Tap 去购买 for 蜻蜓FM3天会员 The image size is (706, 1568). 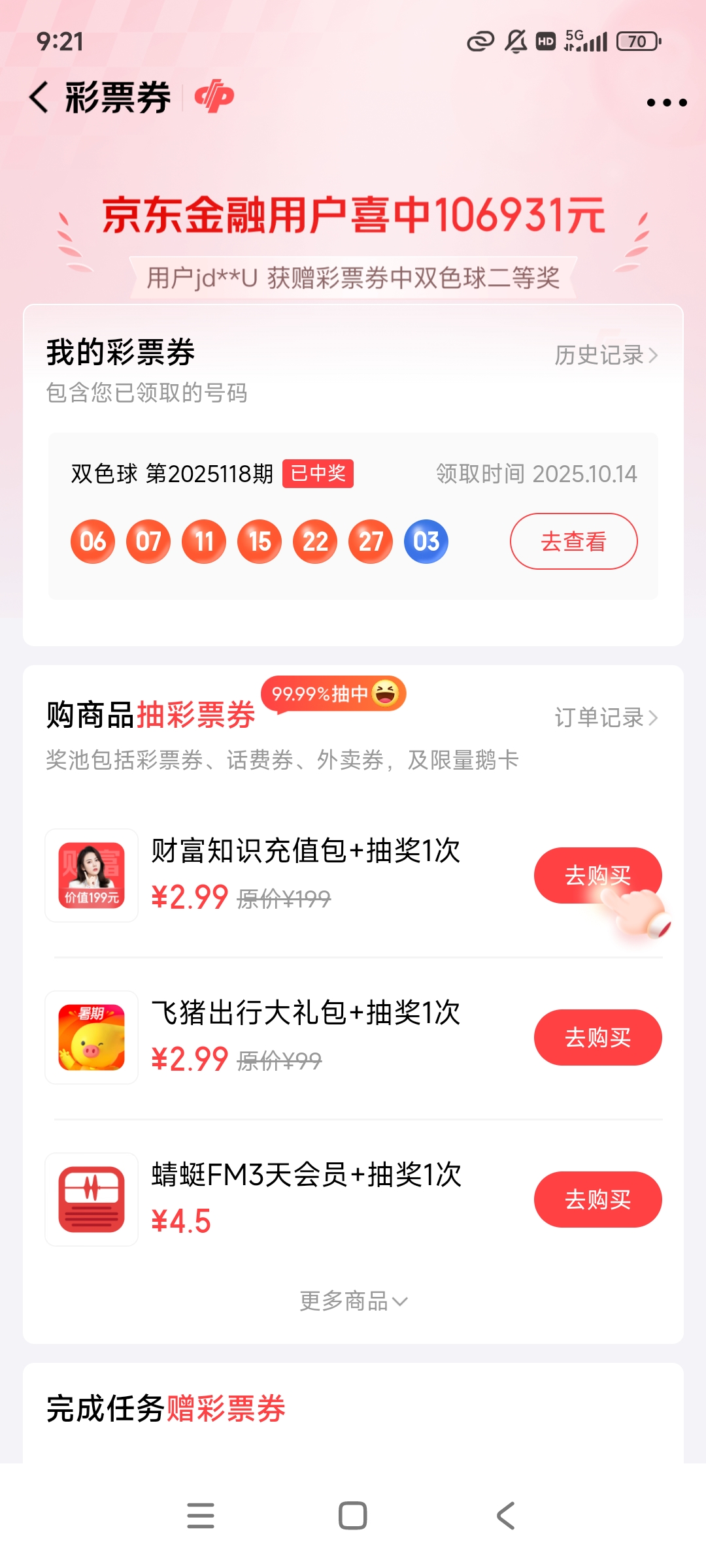(597, 1200)
